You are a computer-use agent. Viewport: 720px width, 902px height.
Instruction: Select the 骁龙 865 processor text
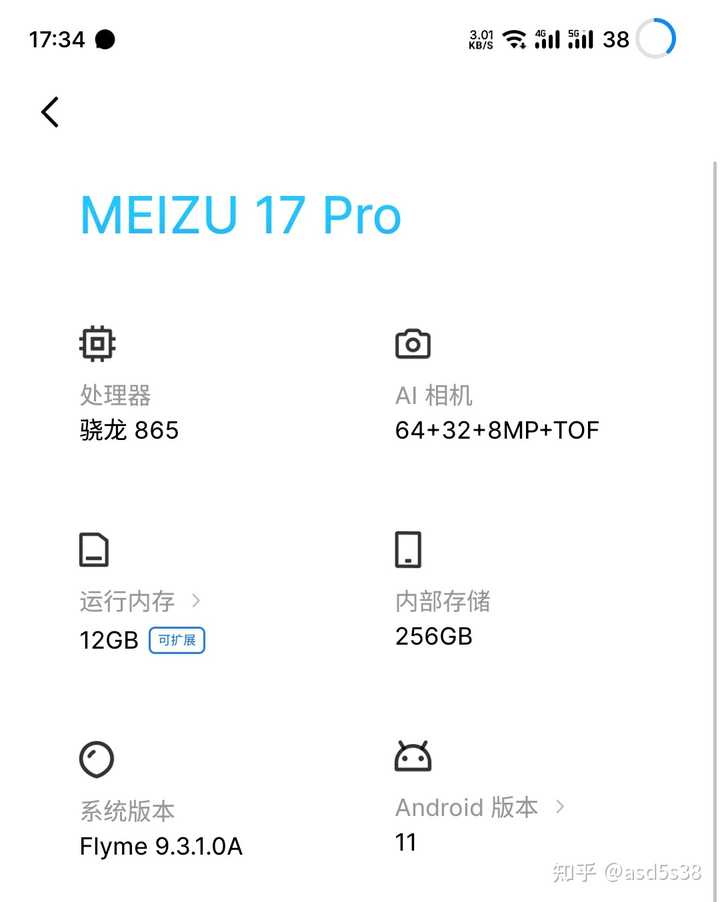129,430
